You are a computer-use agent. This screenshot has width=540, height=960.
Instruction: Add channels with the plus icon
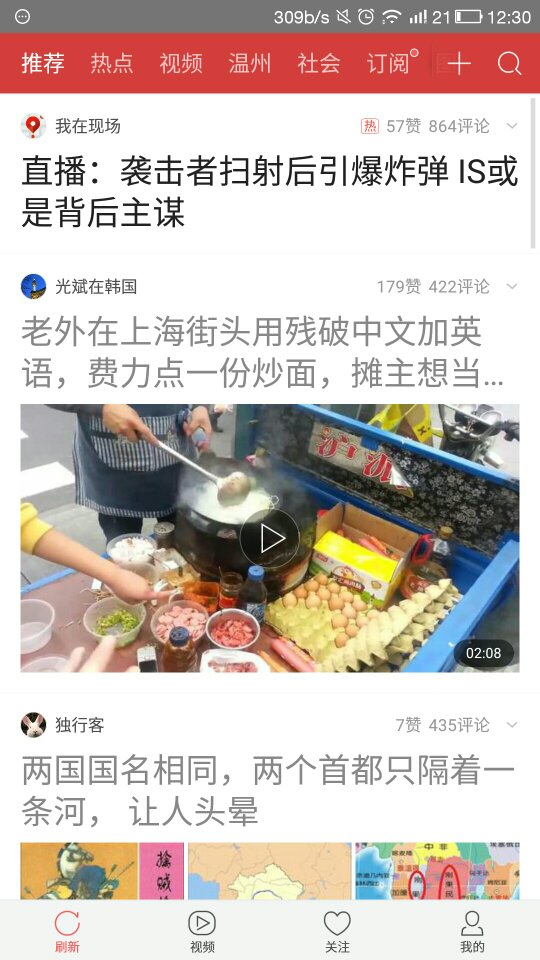click(459, 63)
